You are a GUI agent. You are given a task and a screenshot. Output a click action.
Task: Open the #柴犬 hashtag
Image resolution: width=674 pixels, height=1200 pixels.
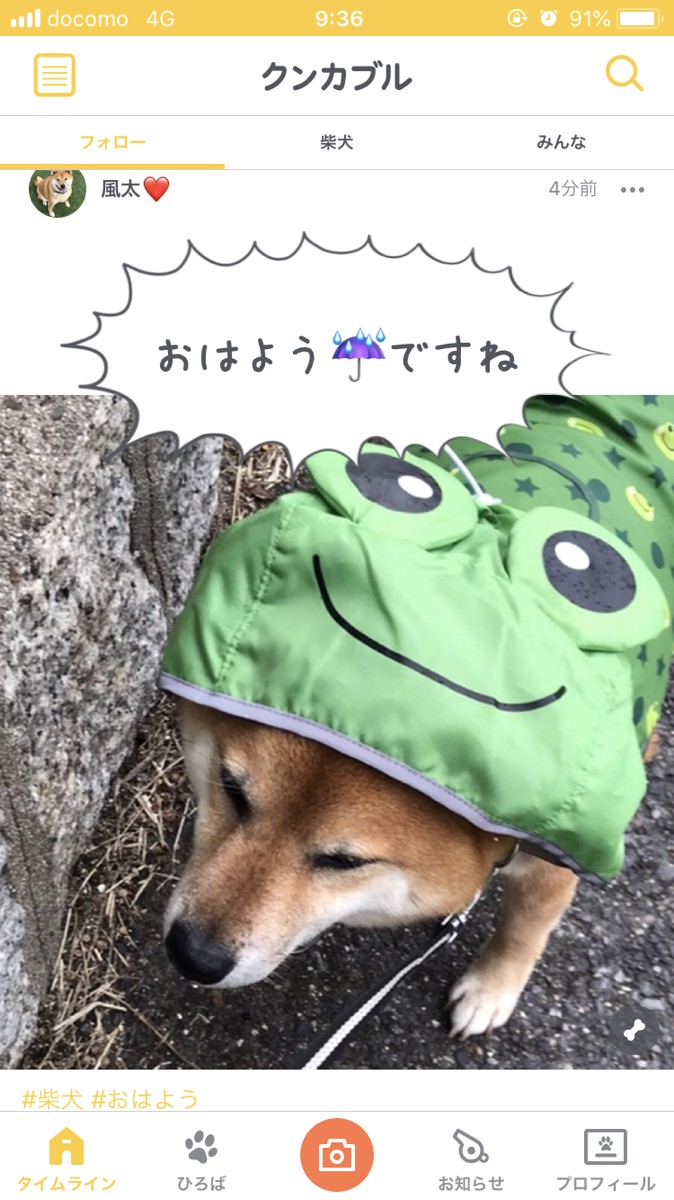(x=52, y=1099)
